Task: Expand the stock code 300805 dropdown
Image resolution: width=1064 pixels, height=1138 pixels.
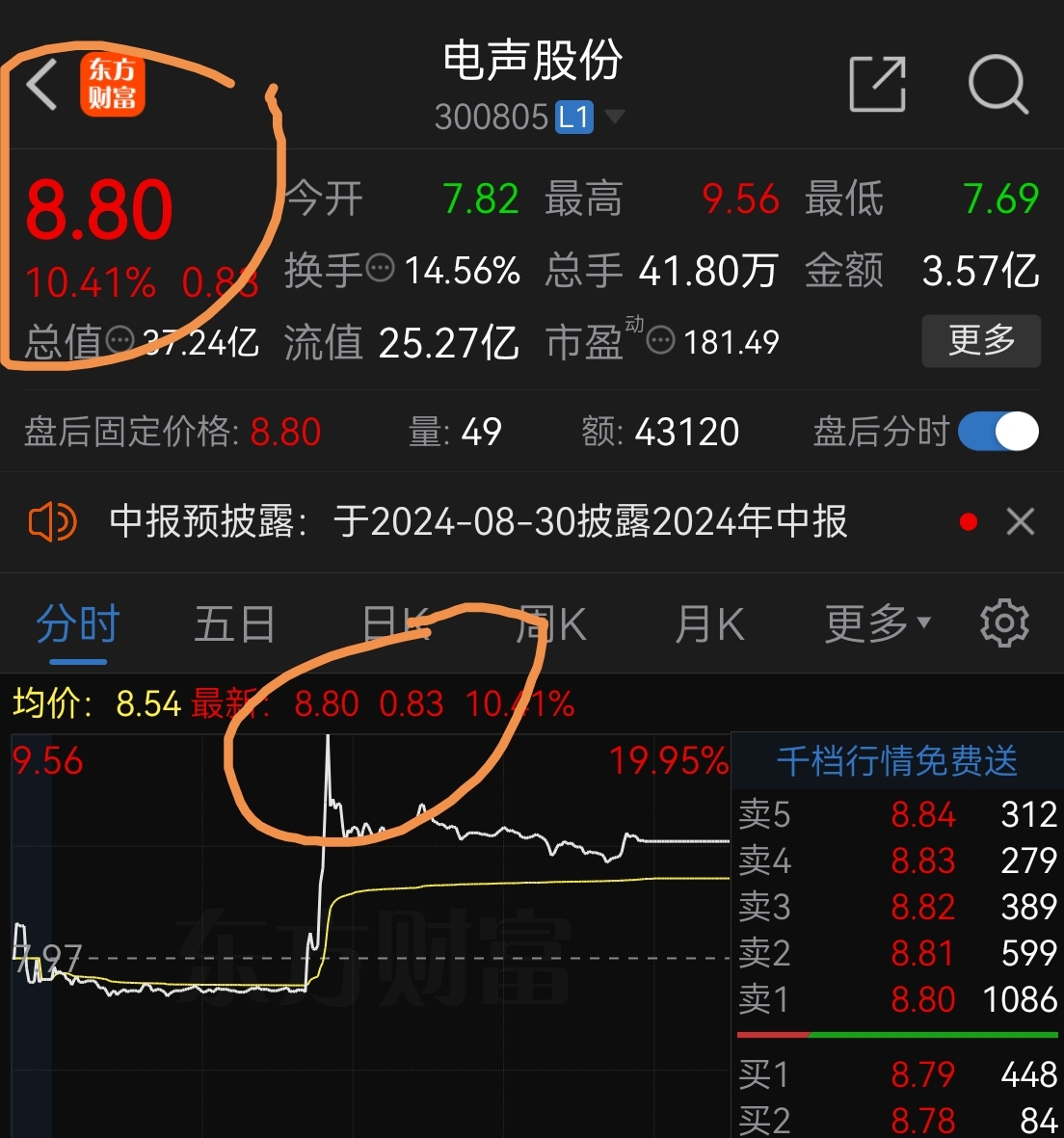Action: tap(614, 118)
